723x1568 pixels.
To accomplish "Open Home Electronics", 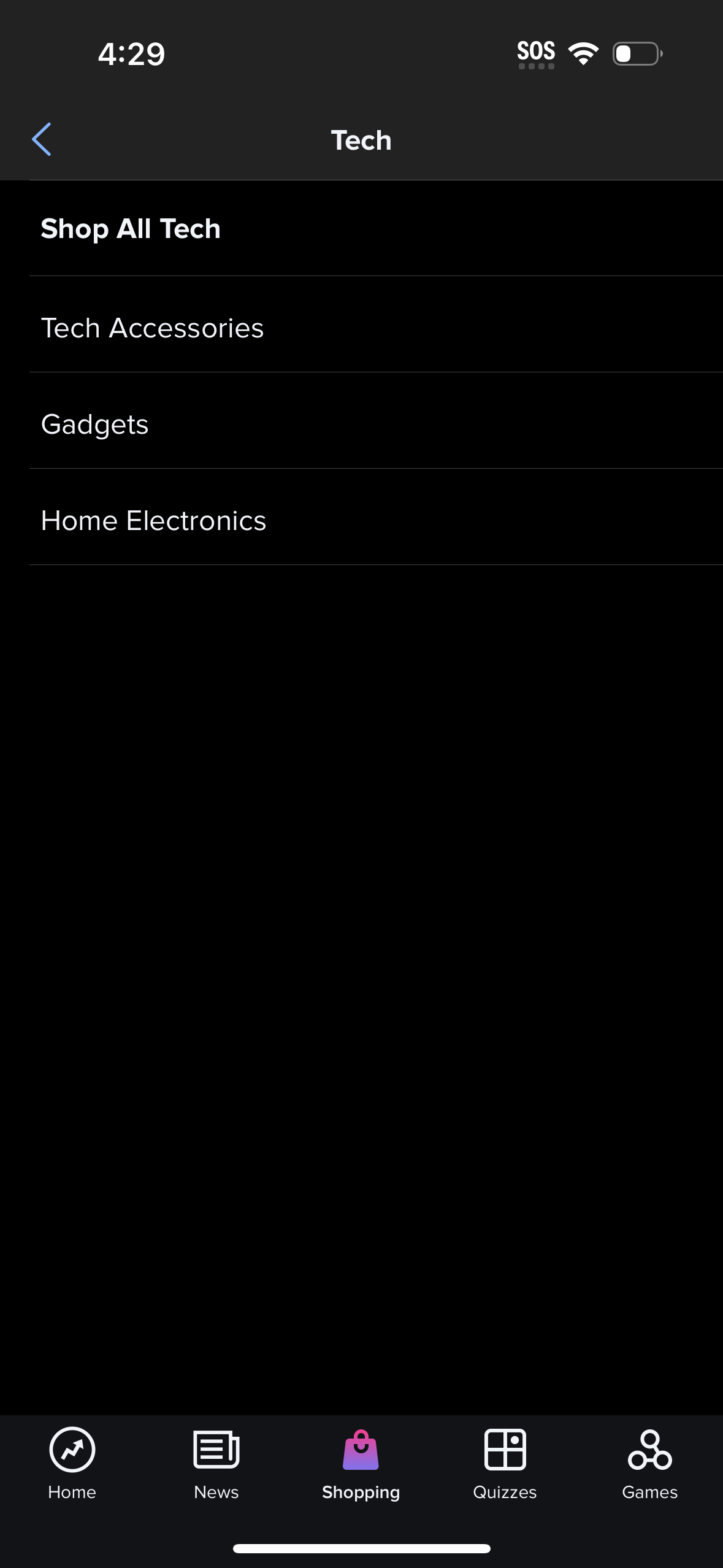I will [x=153, y=520].
